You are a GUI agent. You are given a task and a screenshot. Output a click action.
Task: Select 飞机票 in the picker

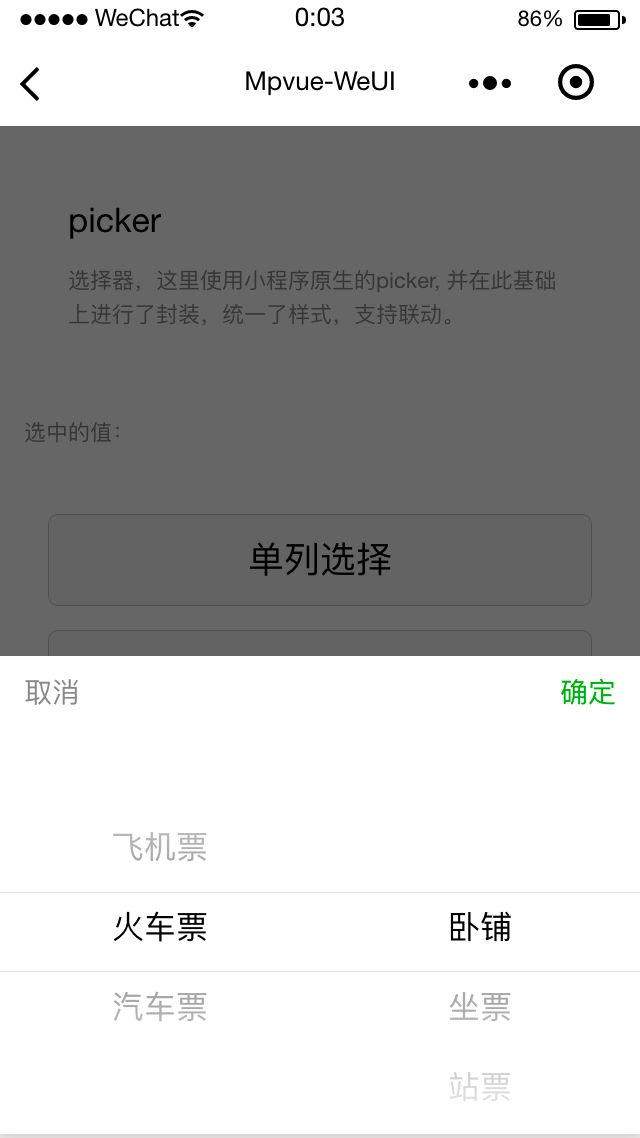(160, 848)
